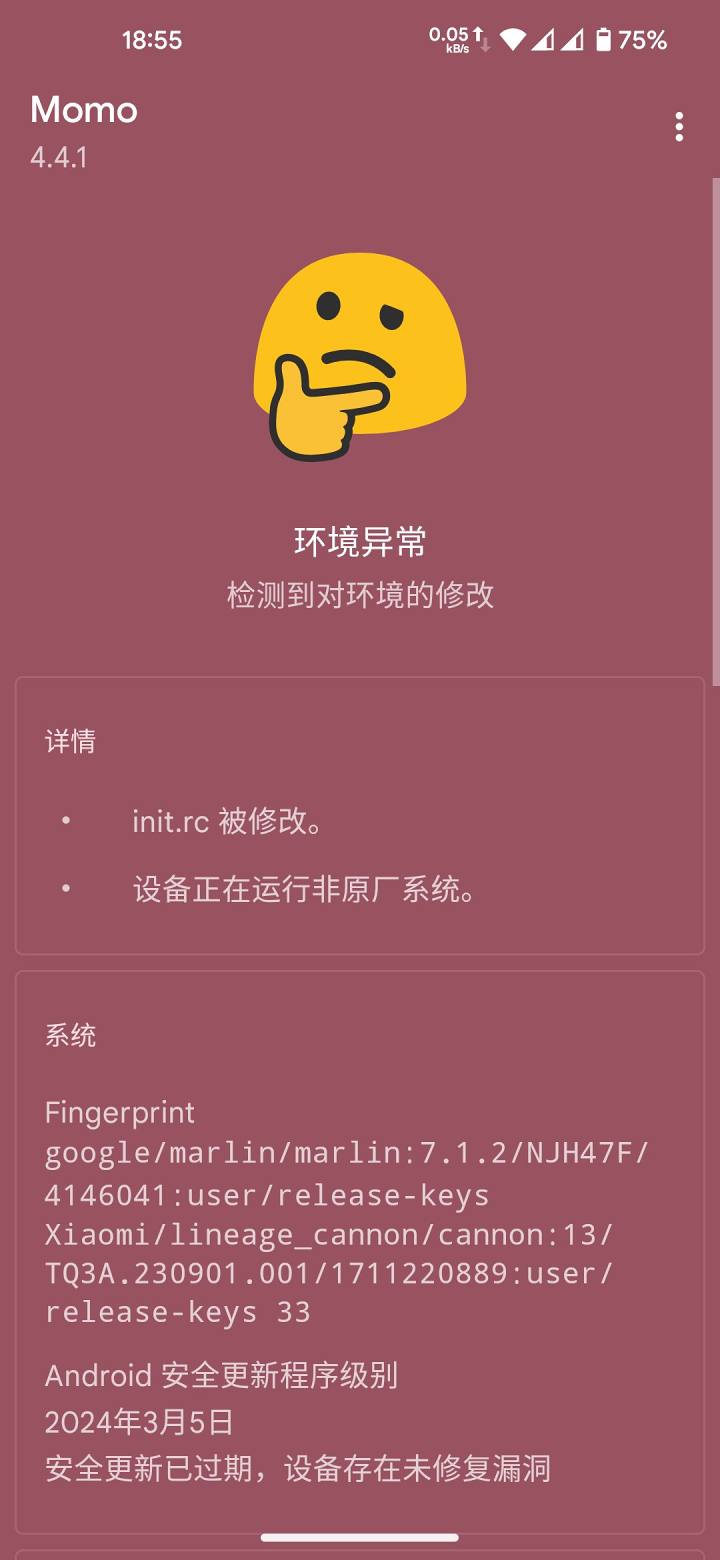Tap the Momo app title
720x1560 pixels.
point(83,111)
